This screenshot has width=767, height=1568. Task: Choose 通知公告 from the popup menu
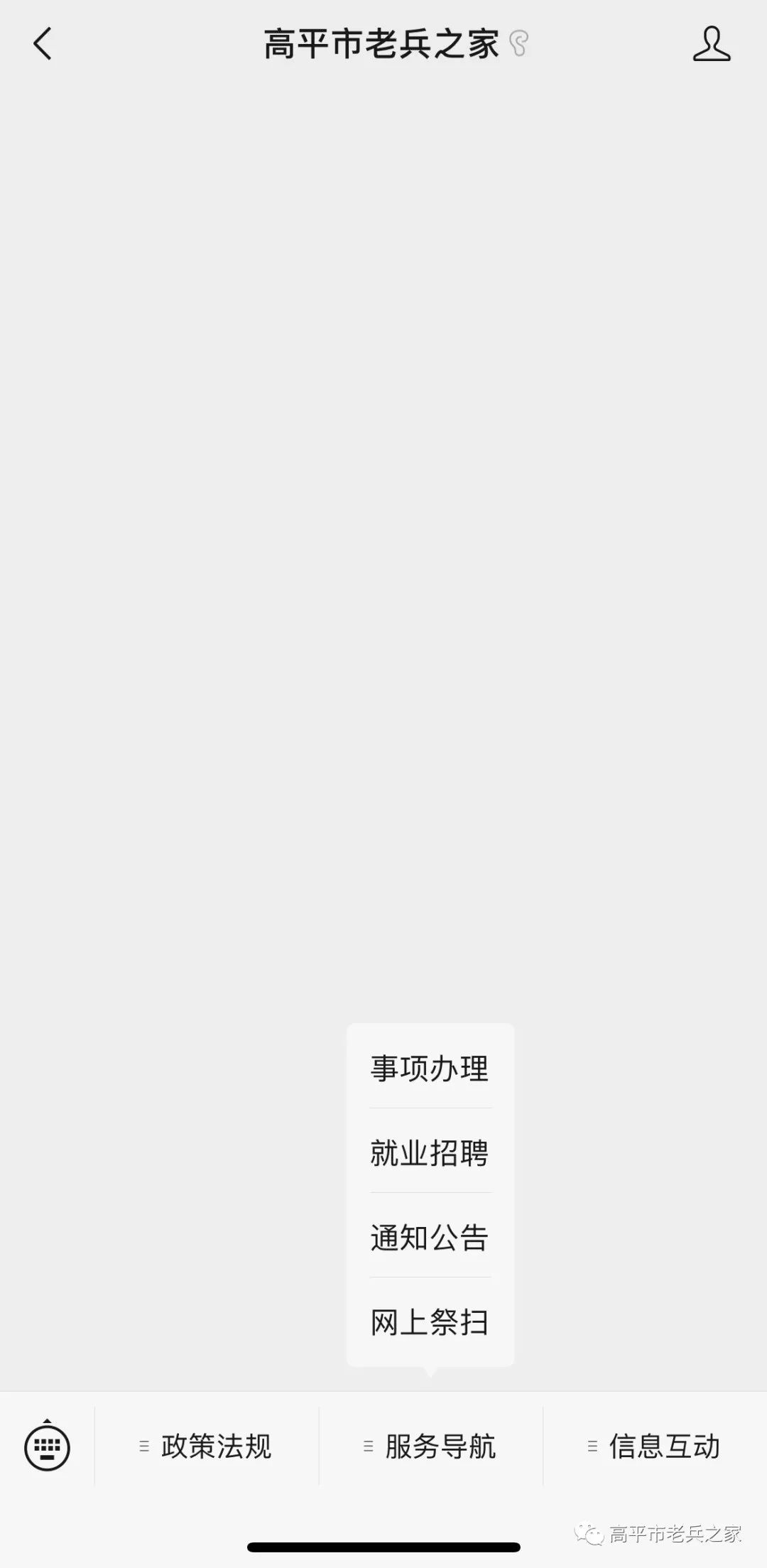tap(430, 1237)
